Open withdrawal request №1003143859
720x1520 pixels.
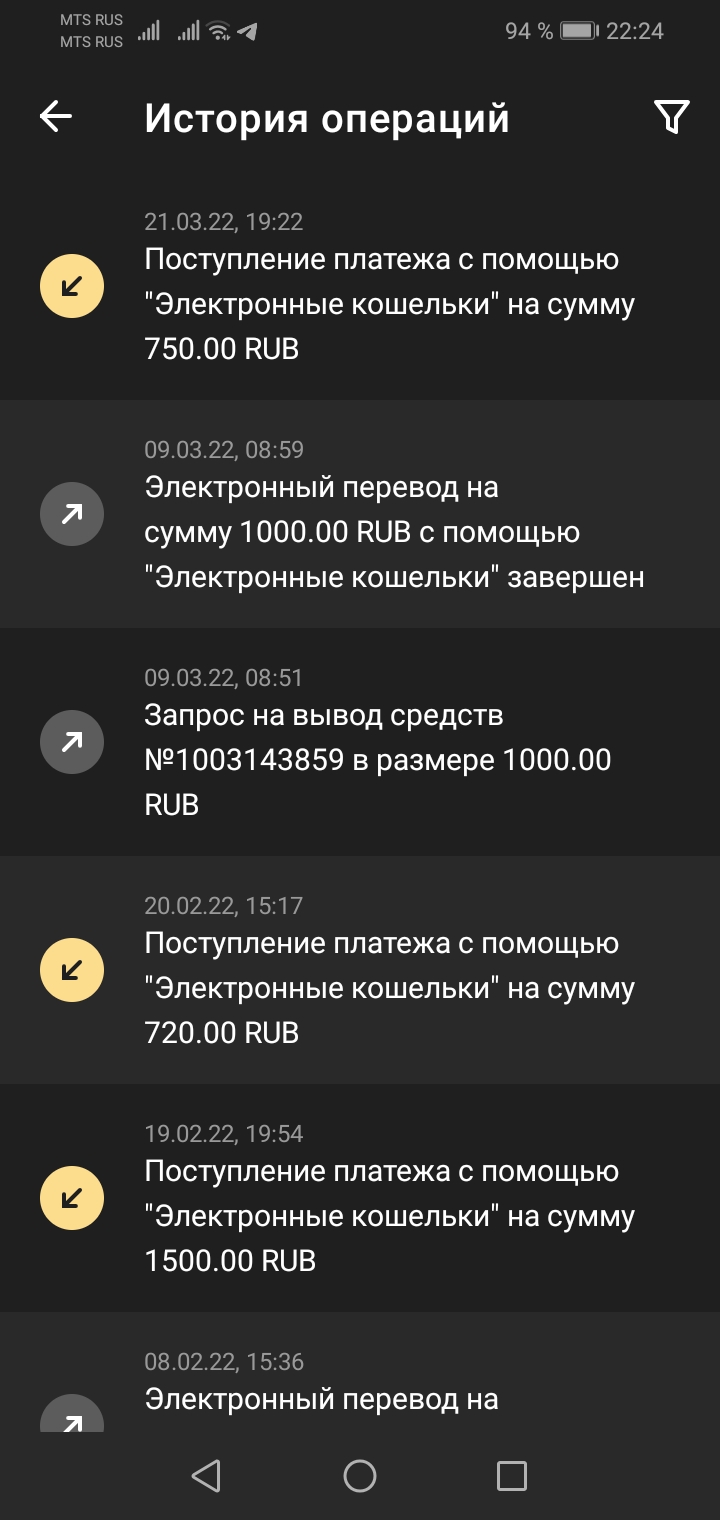(x=360, y=742)
